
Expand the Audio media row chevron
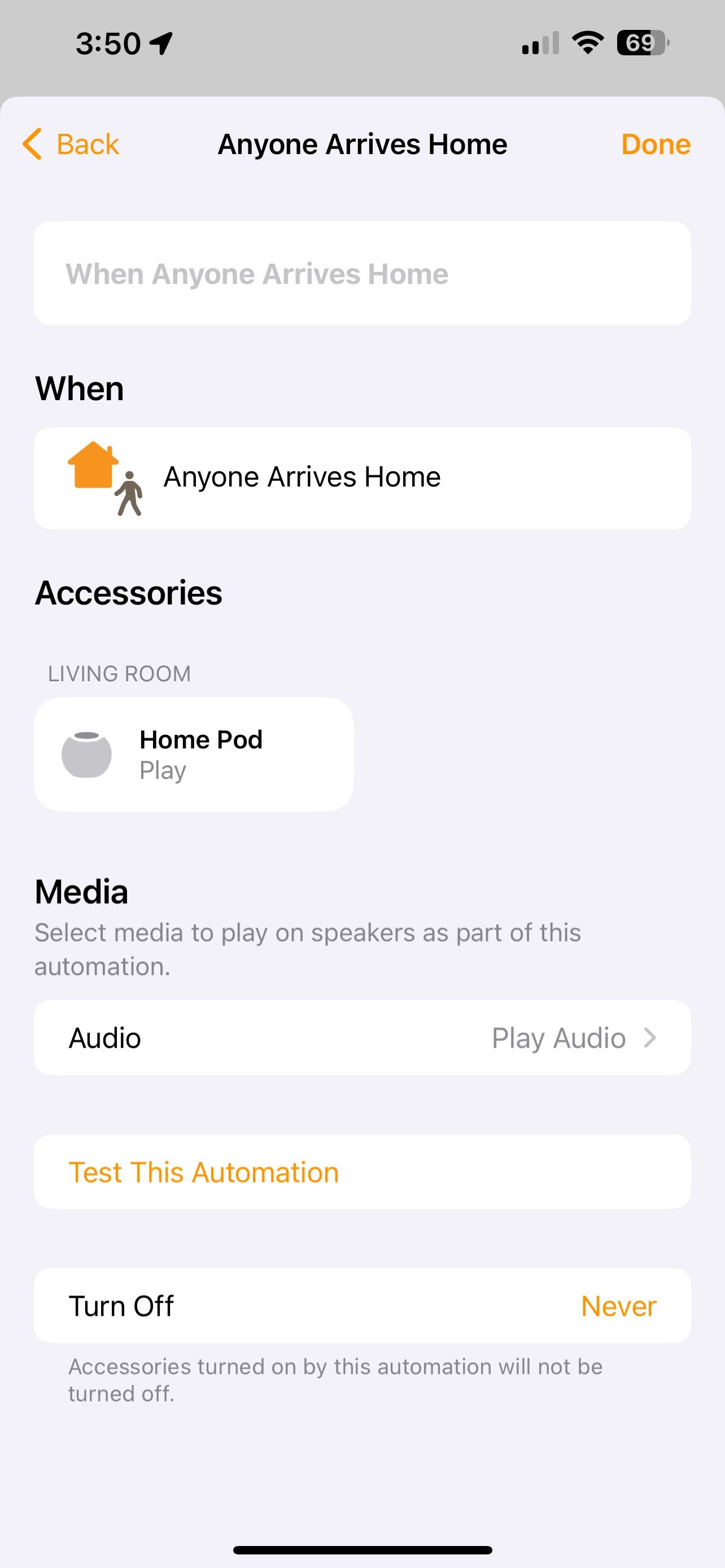pyautogui.click(x=650, y=1038)
